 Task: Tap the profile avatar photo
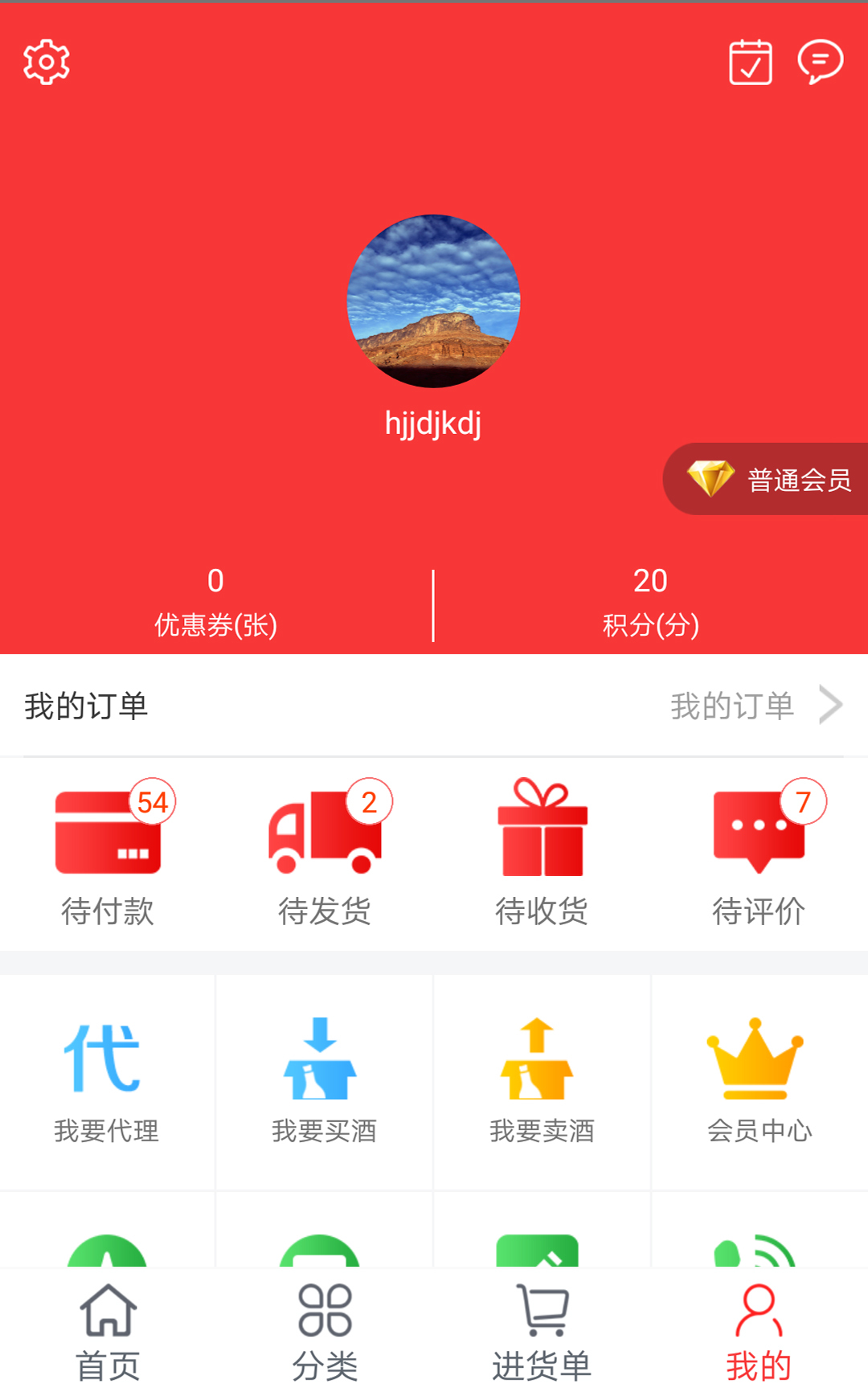[x=433, y=301]
